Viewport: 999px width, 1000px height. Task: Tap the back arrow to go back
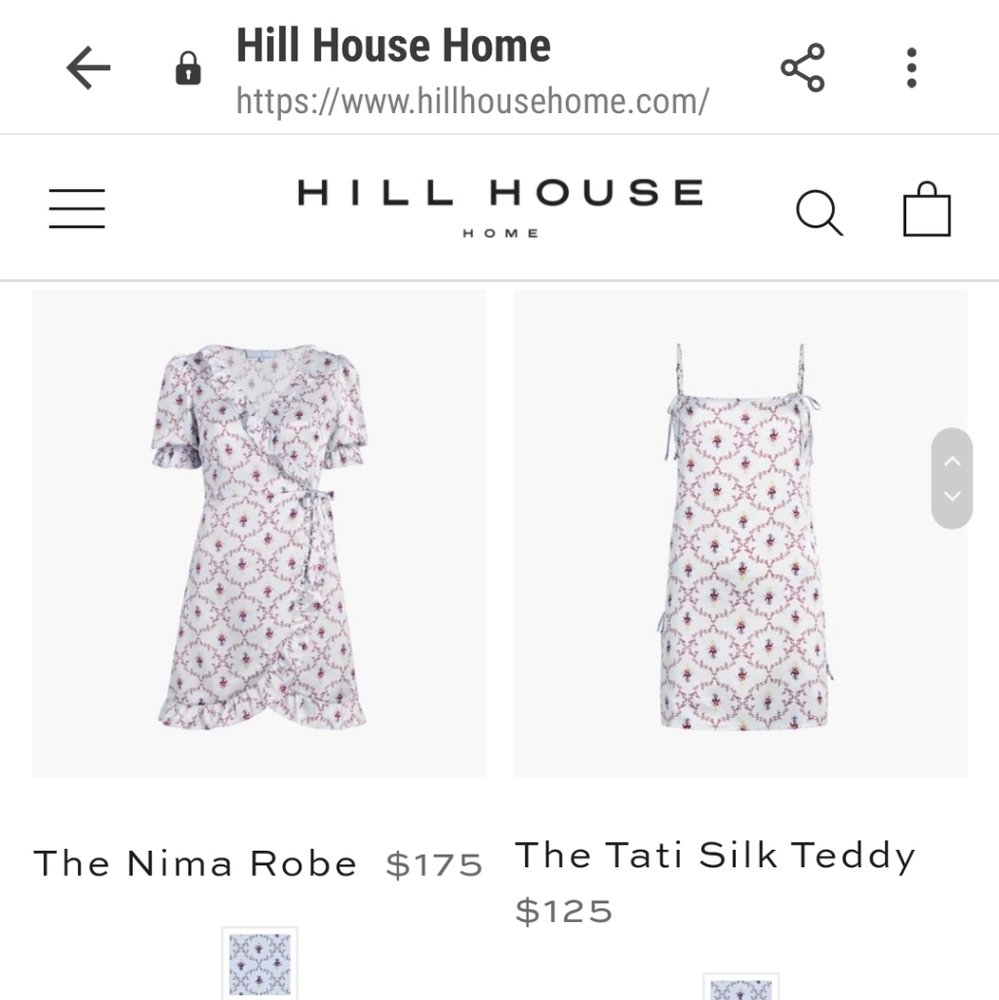coord(88,67)
